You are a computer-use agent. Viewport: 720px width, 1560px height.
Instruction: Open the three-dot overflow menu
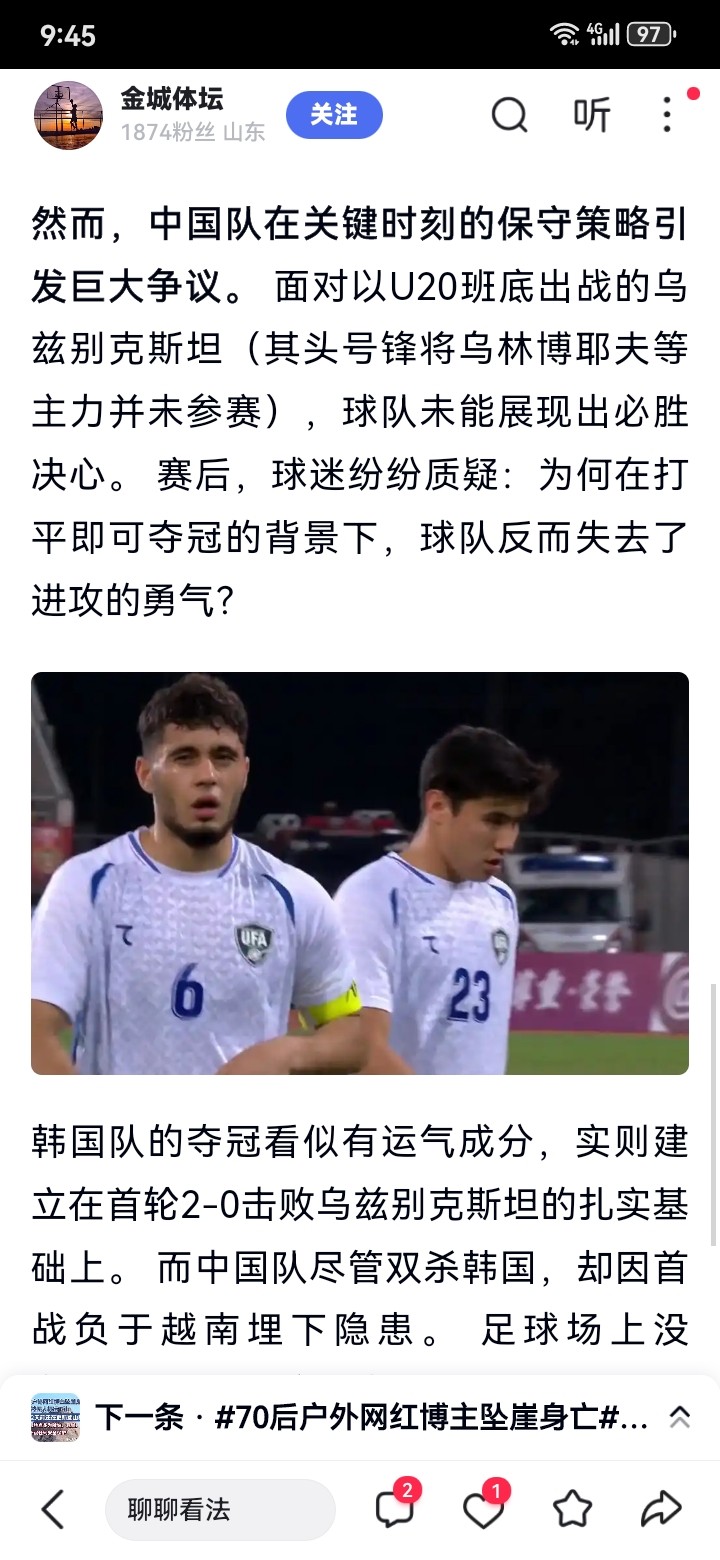click(x=667, y=116)
